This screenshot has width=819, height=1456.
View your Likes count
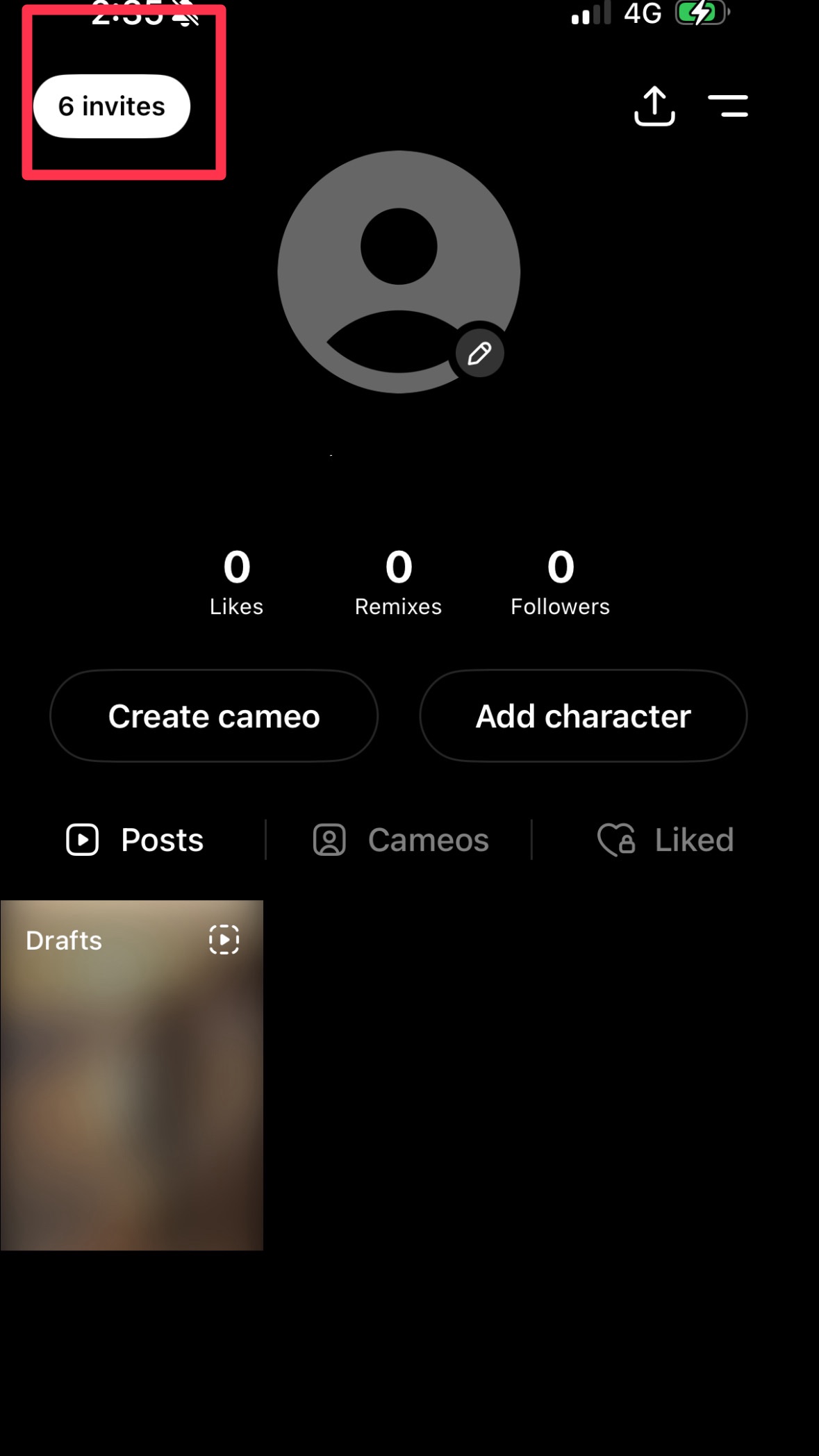click(x=236, y=582)
